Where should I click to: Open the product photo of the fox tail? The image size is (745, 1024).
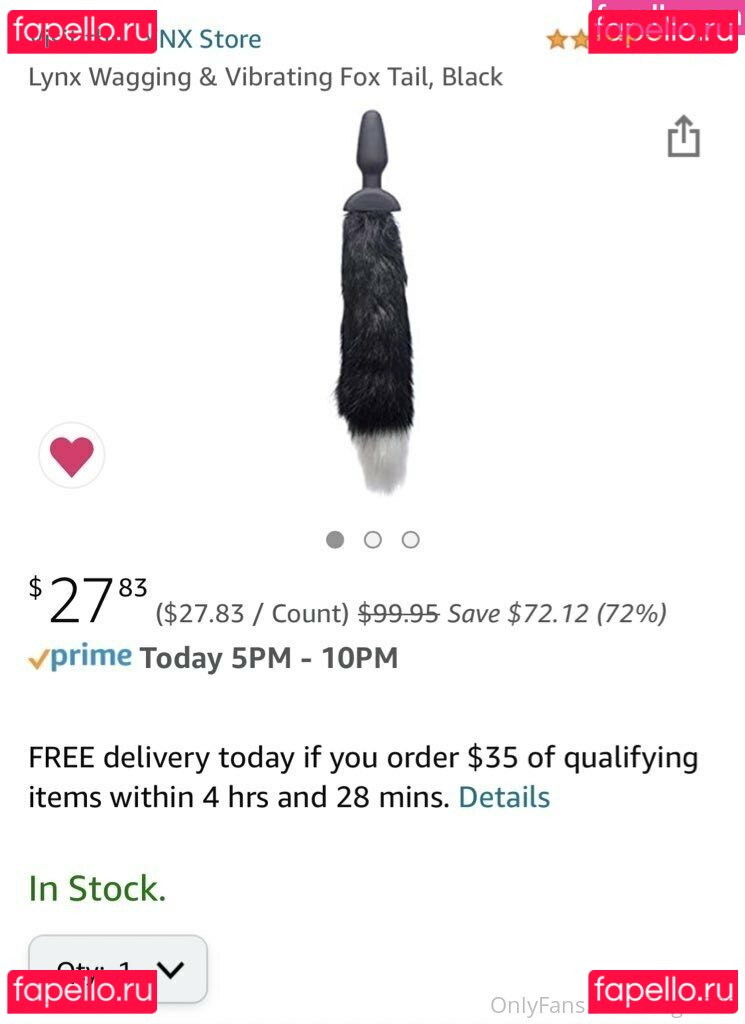point(372,300)
